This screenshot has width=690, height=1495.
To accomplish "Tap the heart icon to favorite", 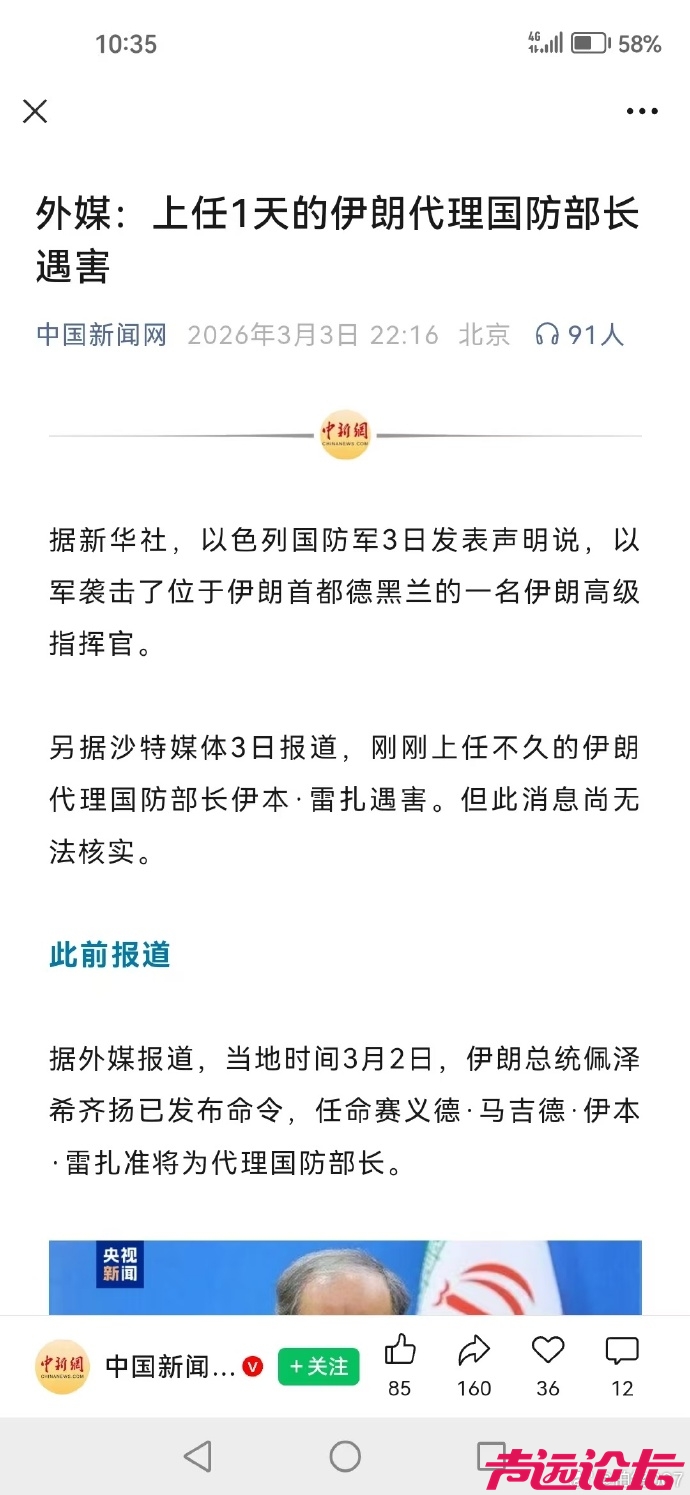I will pos(548,1352).
